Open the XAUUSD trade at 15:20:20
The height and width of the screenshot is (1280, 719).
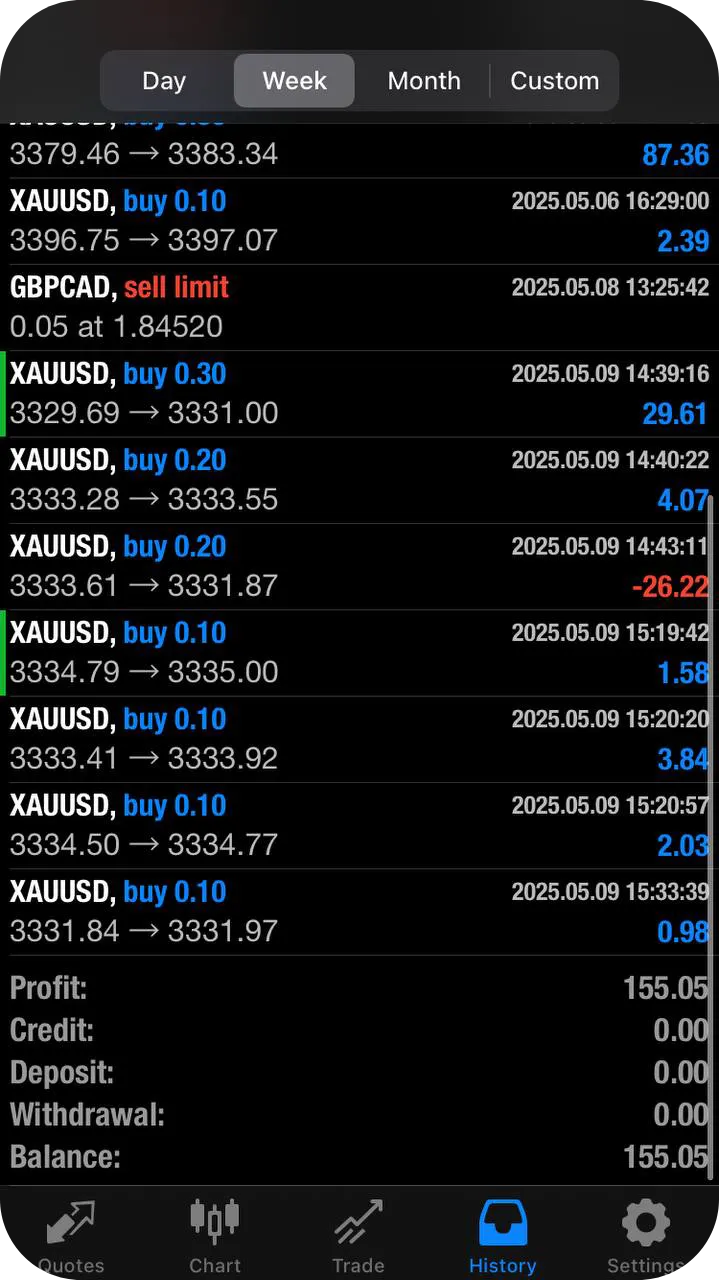(359, 739)
